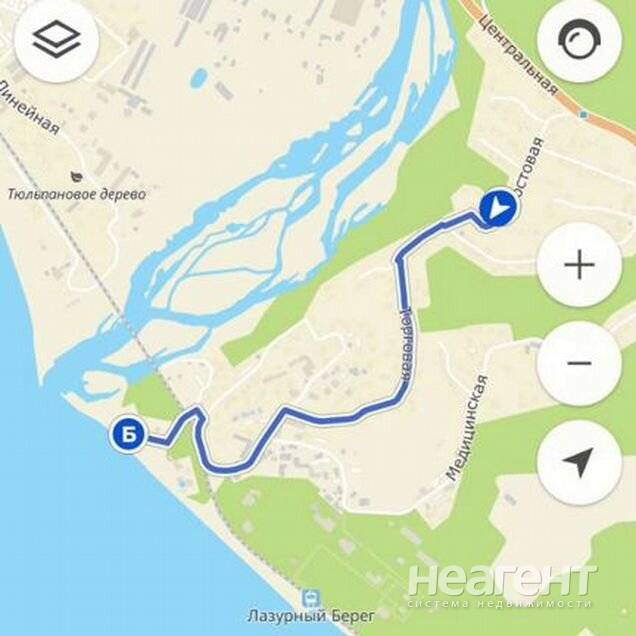Zoom in on the map
Viewport: 636px width, 636px height.
click(x=579, y=265)
